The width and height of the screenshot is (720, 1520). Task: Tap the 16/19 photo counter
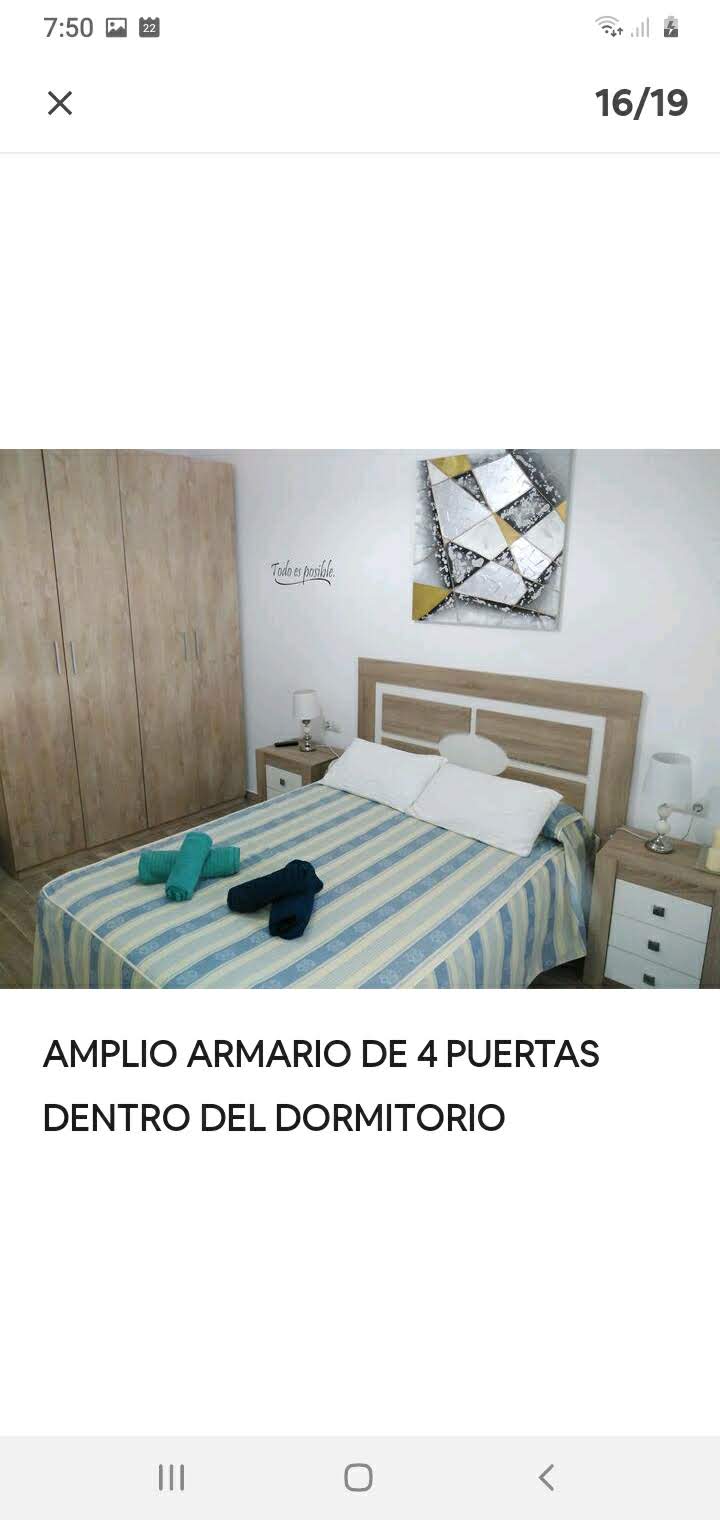[x=641, y=103]
